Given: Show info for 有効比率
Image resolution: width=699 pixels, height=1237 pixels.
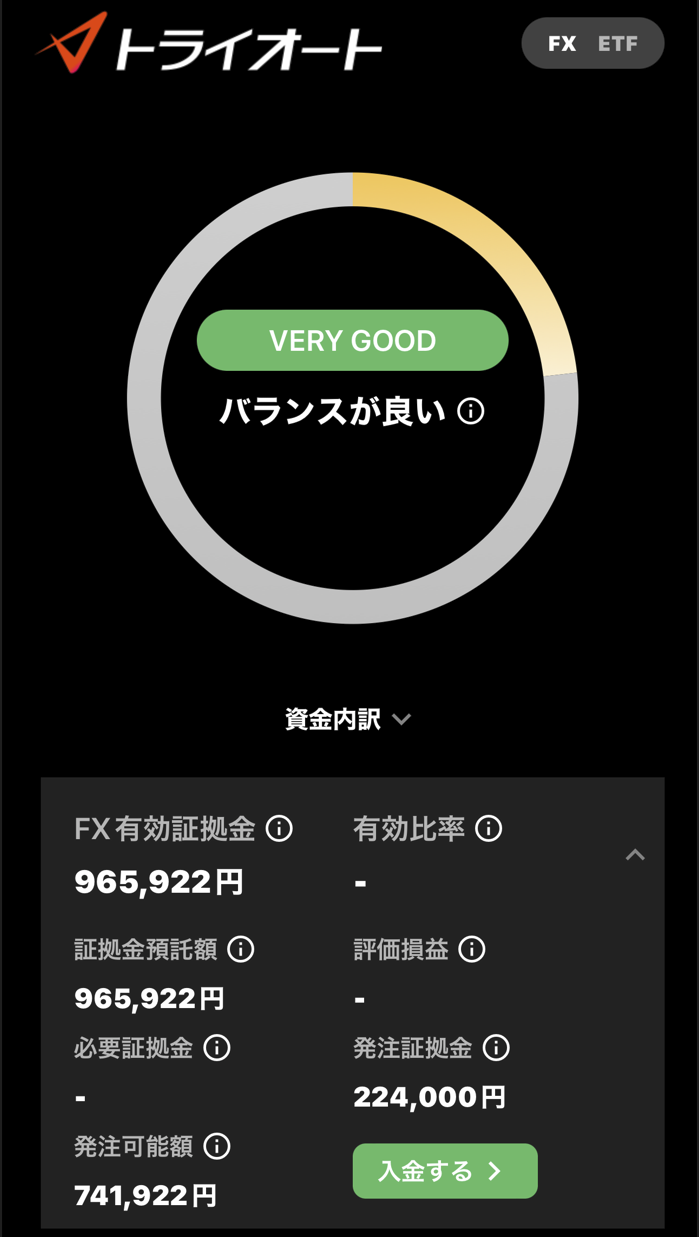Looking at the screenshot, I should click(x=489, y=828).
